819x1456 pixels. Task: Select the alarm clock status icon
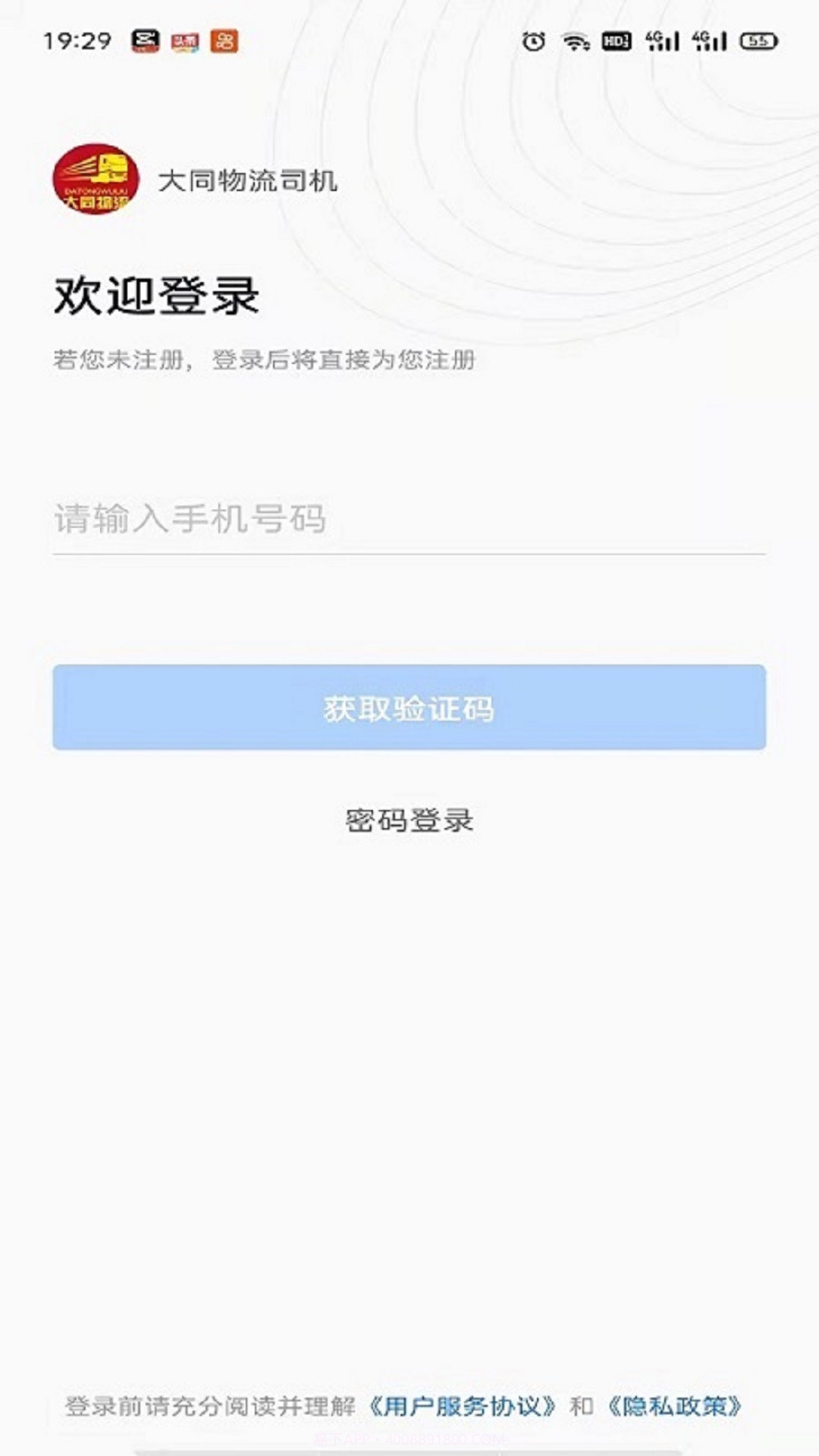(x=535, y=43)
